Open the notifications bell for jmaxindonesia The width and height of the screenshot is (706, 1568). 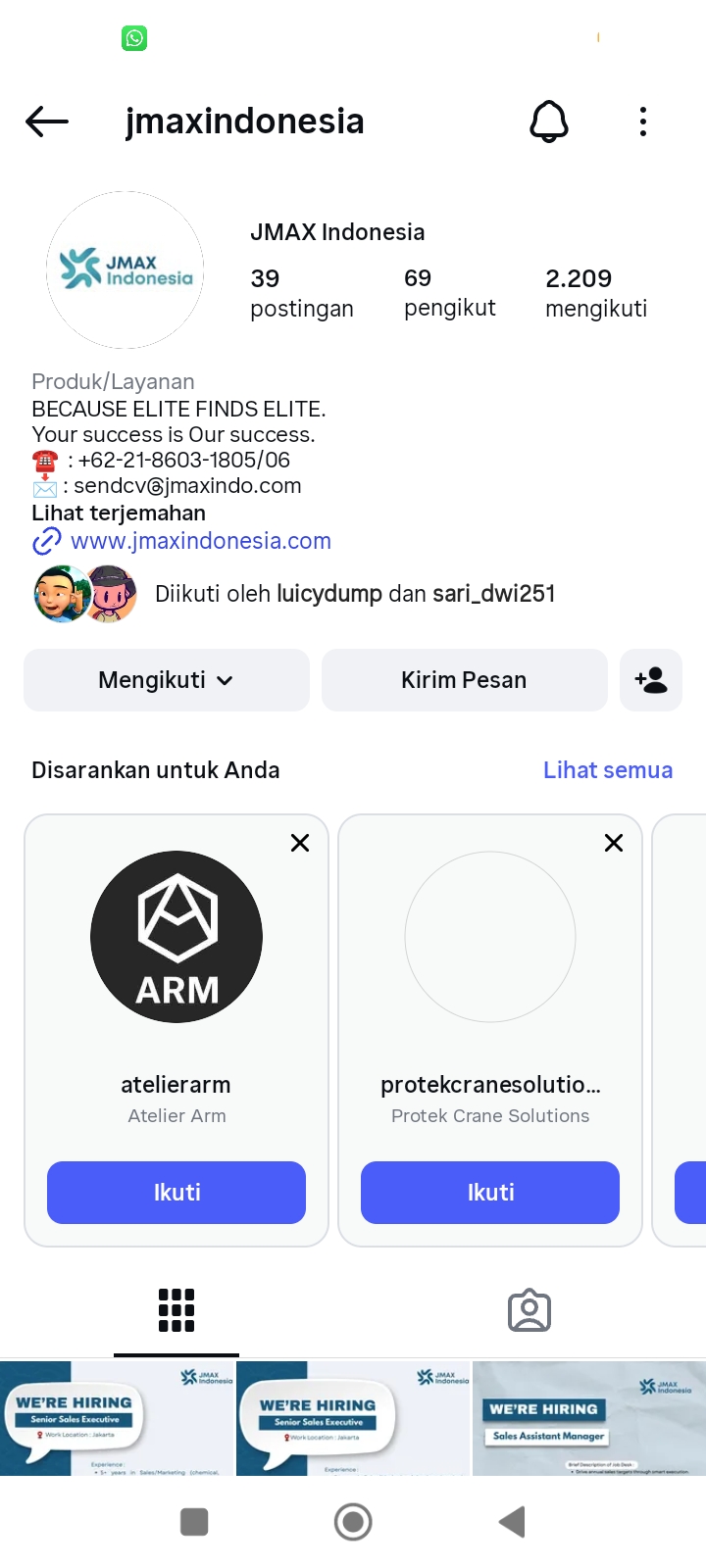(549, 122)
